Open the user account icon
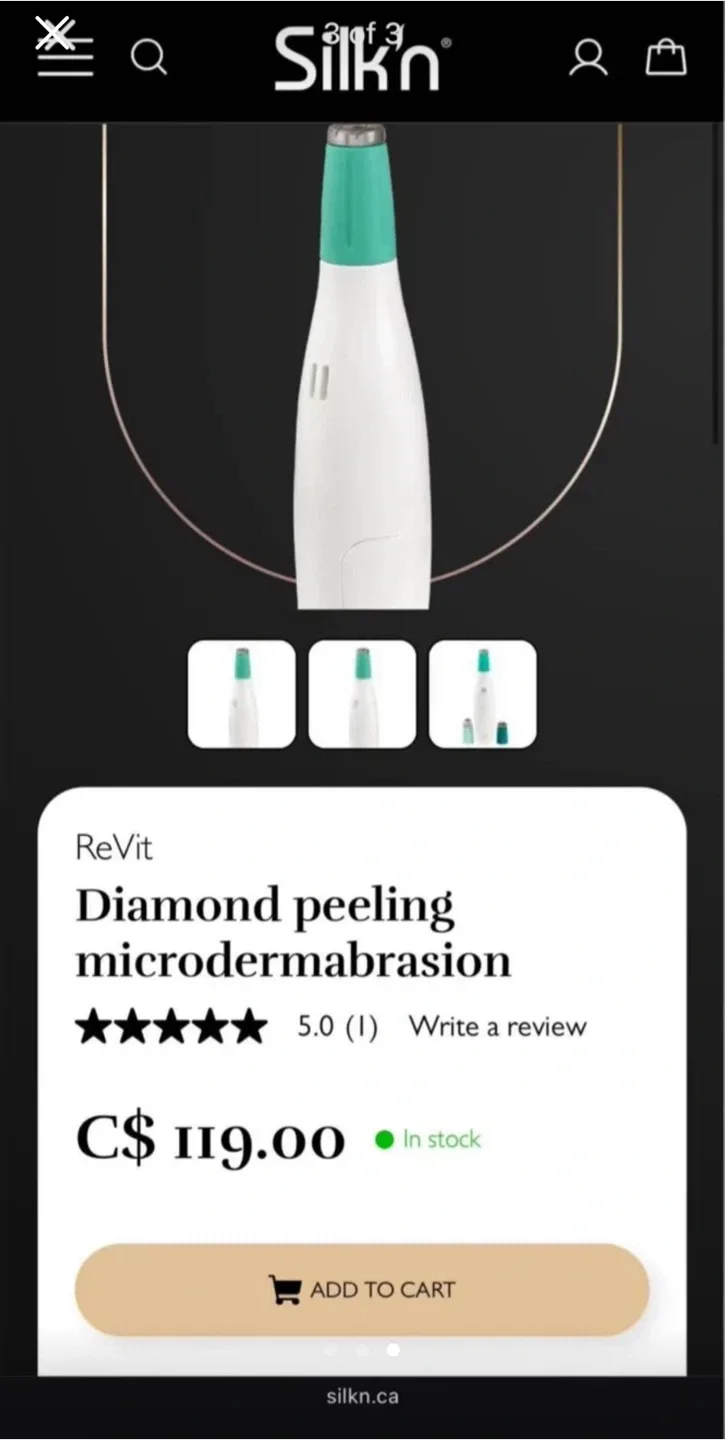The width and height of the screenshot is (725, 1440). (x=589, y=57)
